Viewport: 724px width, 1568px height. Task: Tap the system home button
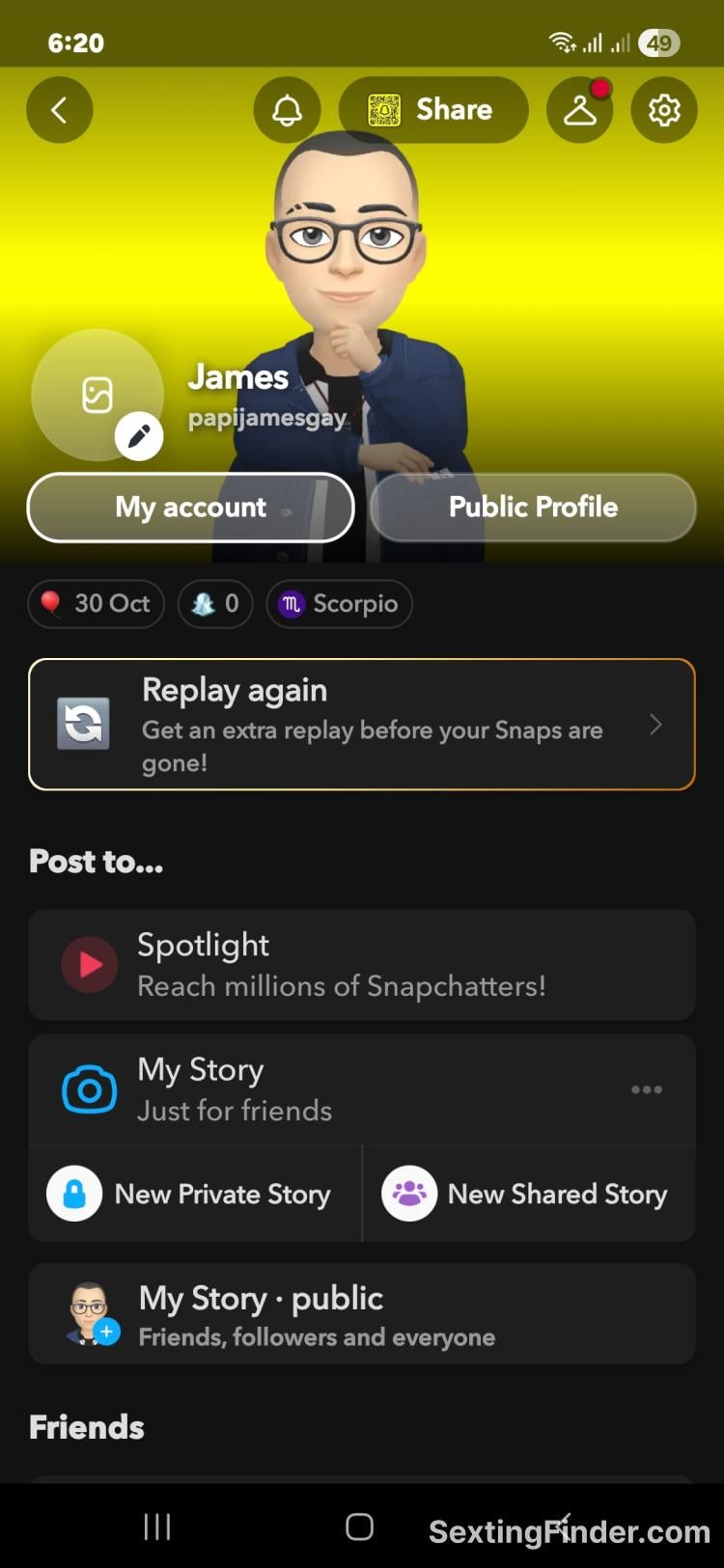tap(359, 1527)
